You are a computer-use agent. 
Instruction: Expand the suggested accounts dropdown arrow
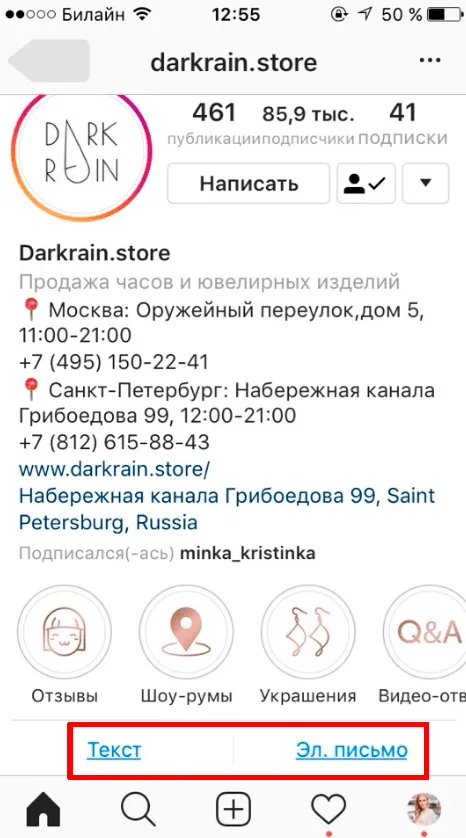coord(425,184)
